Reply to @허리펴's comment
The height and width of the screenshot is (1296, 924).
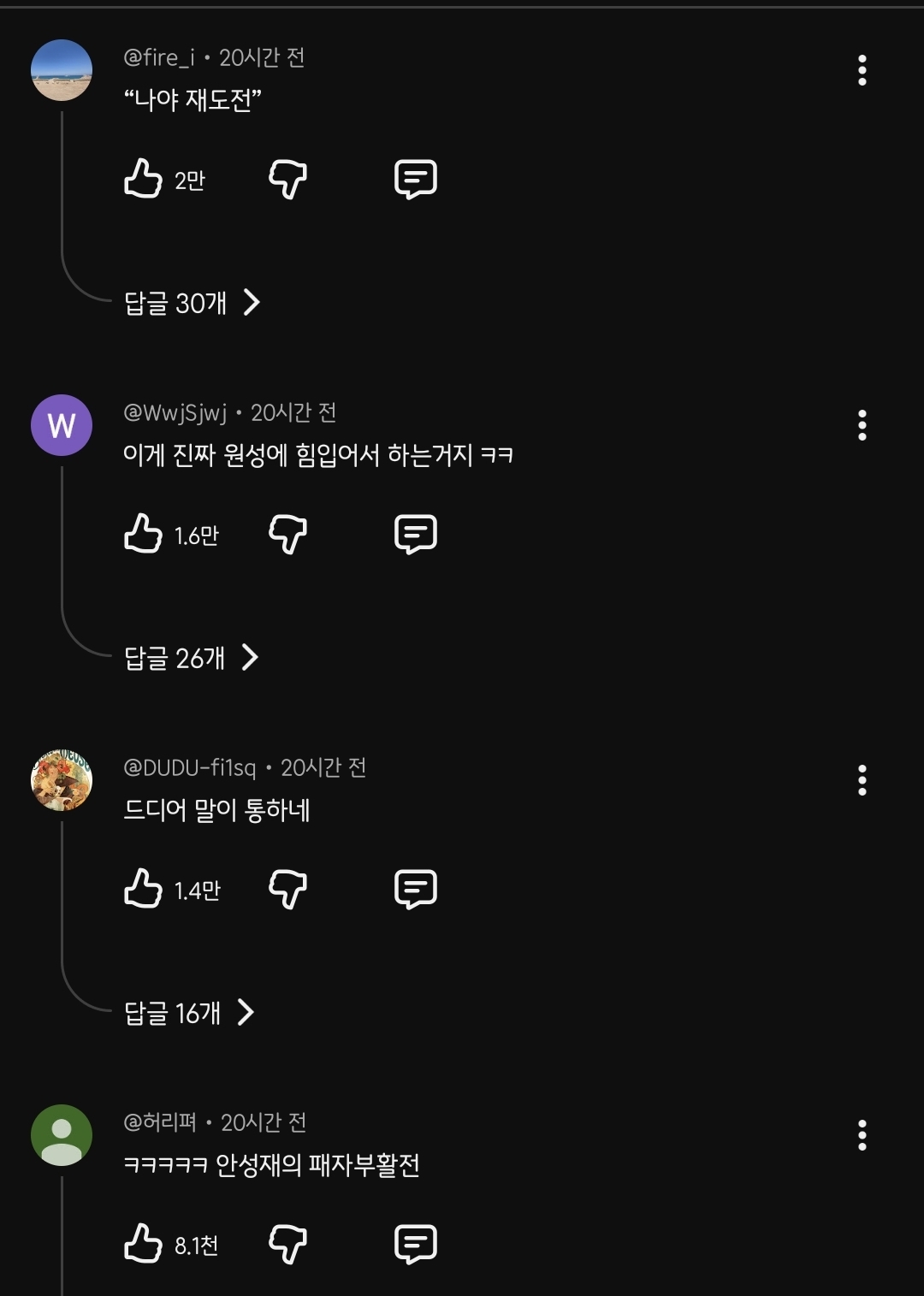click(x=416, y=1245)
